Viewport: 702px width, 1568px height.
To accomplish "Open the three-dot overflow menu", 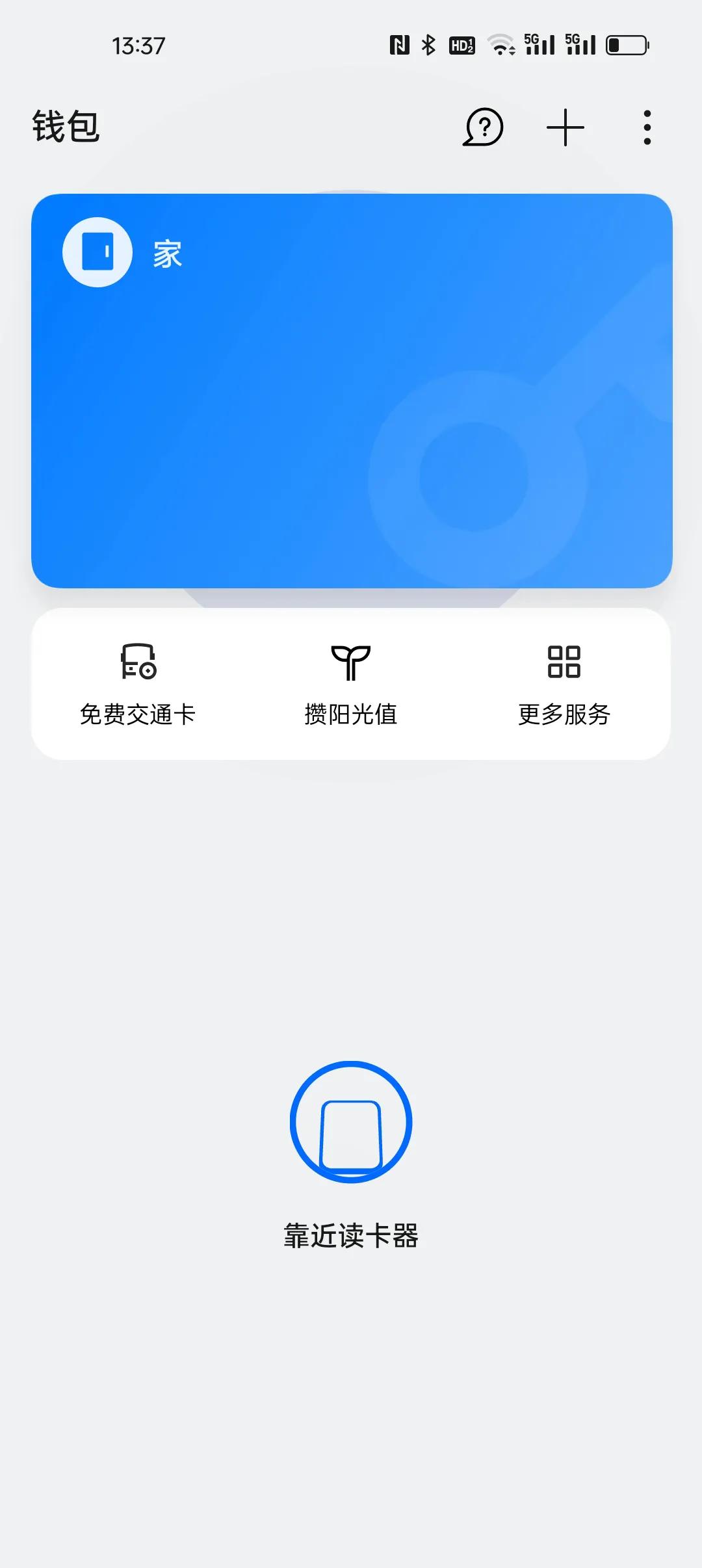I will 647,127.
